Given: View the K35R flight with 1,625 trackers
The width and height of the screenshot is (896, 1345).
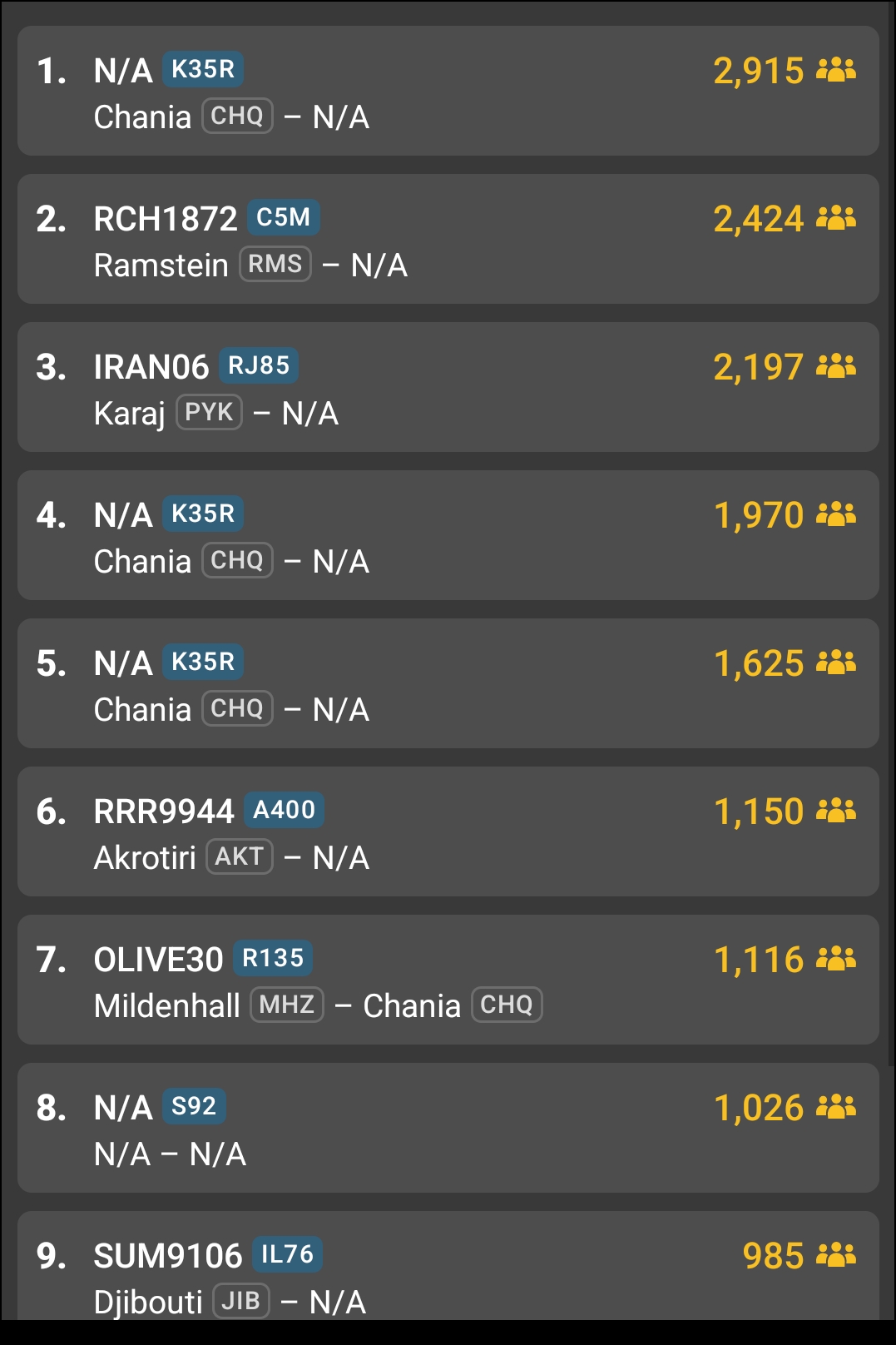Looking at the screenshot, I should coord(448,683).
